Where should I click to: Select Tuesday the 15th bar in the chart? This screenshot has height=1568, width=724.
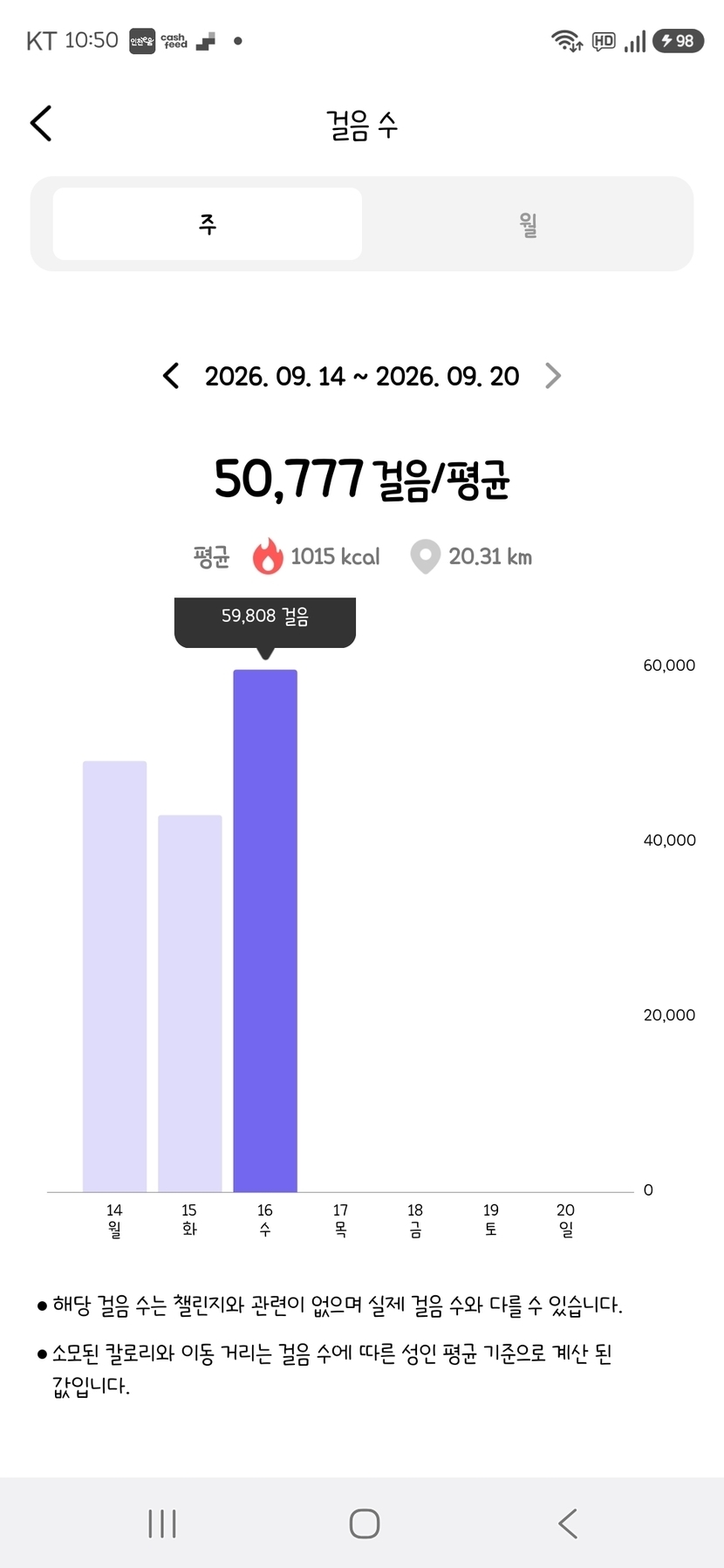190,1003
